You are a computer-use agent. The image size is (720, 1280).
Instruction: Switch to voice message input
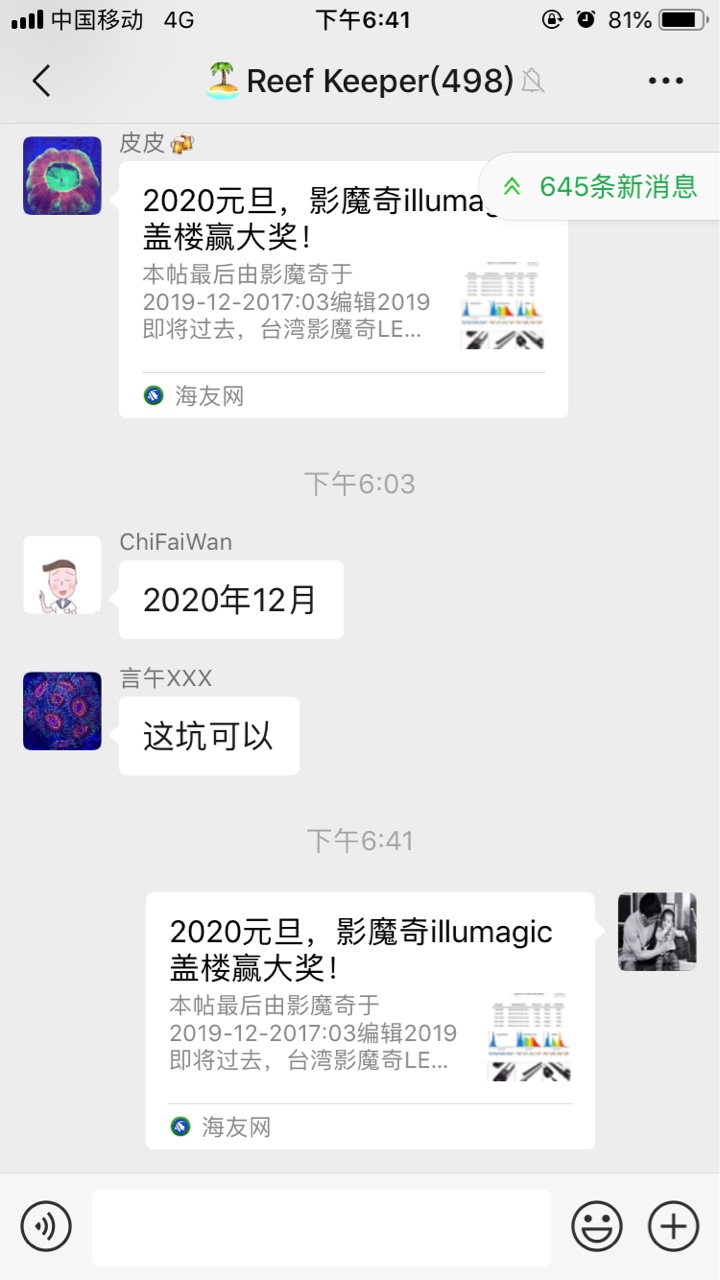(46, 1226)
